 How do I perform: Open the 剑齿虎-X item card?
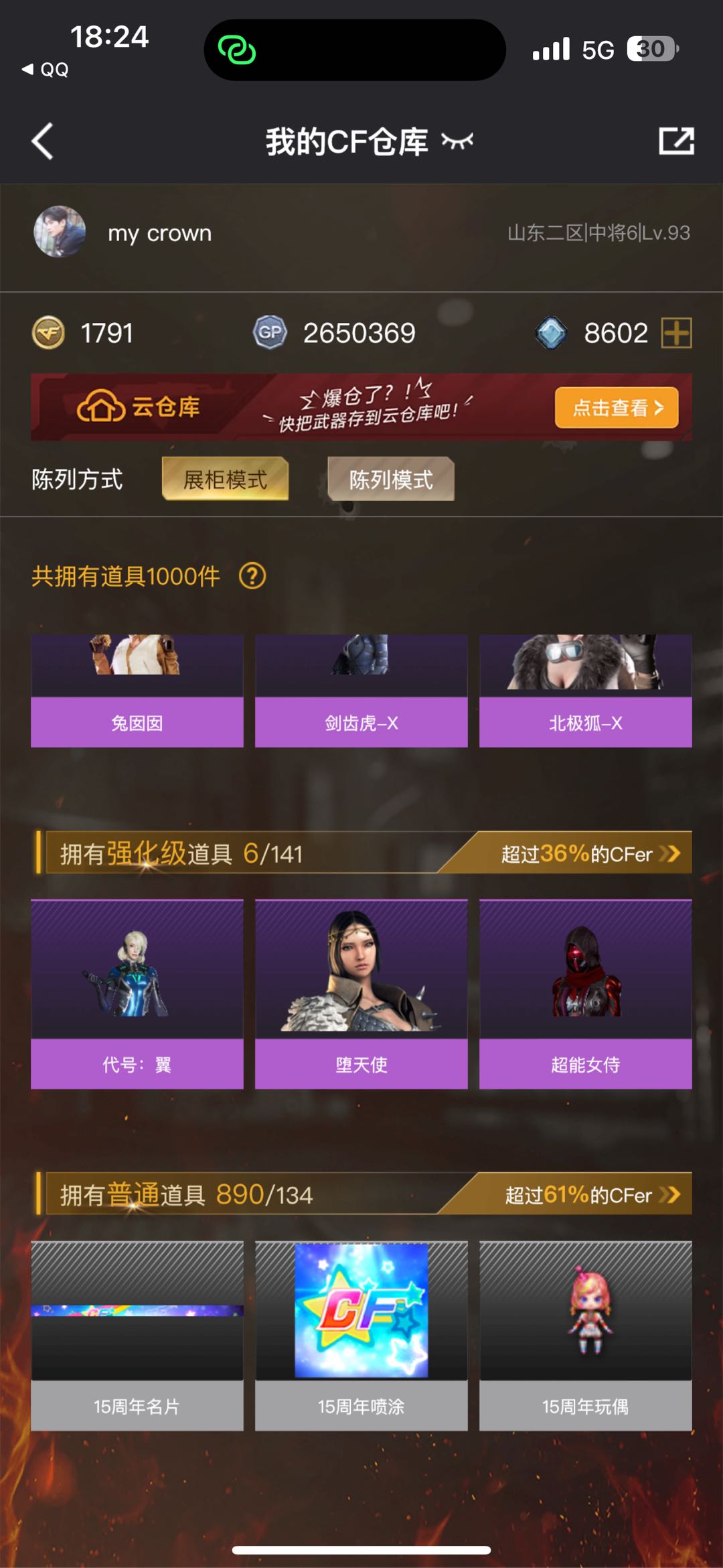point(361,691)
